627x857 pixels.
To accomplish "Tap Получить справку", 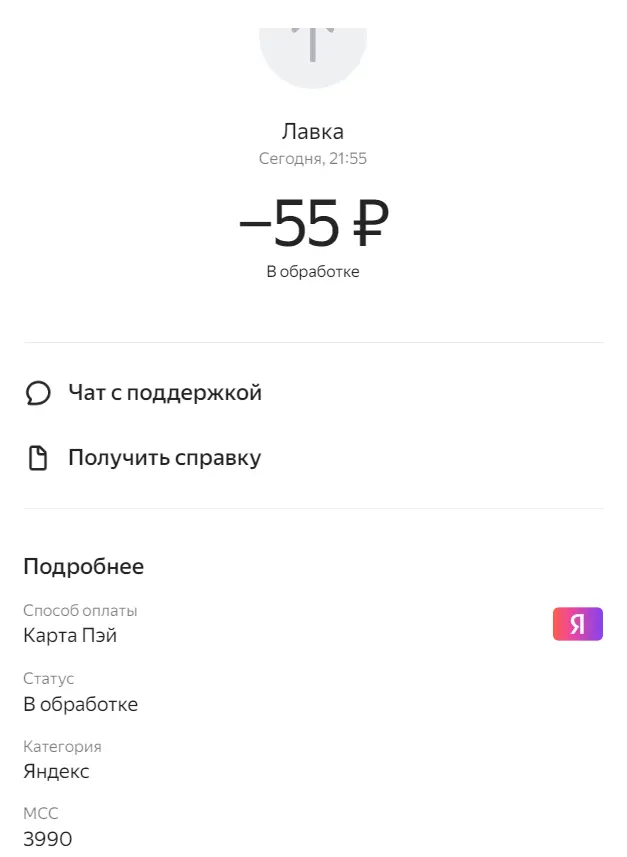I will (313, 458).
